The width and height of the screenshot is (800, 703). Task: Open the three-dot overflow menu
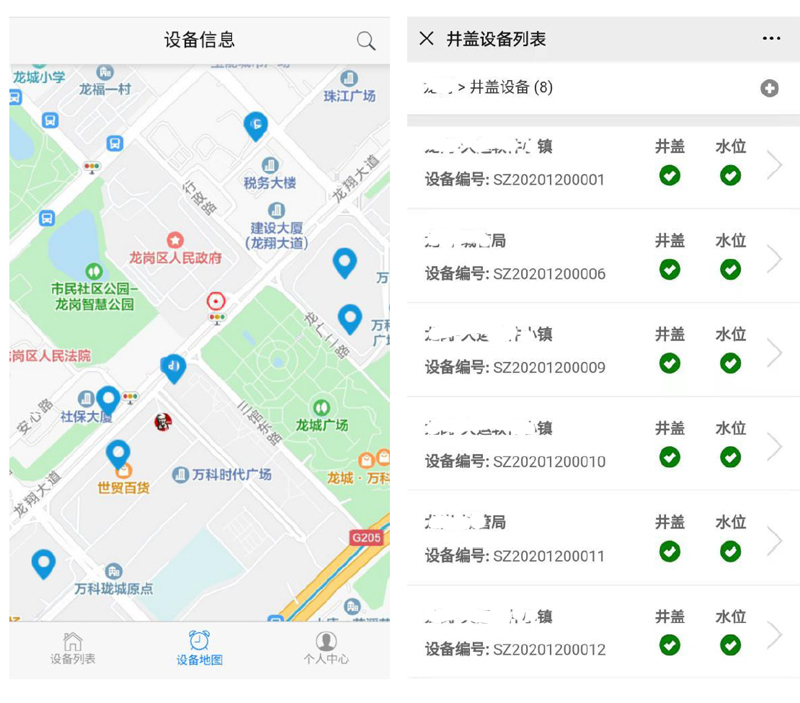point(771,39)
